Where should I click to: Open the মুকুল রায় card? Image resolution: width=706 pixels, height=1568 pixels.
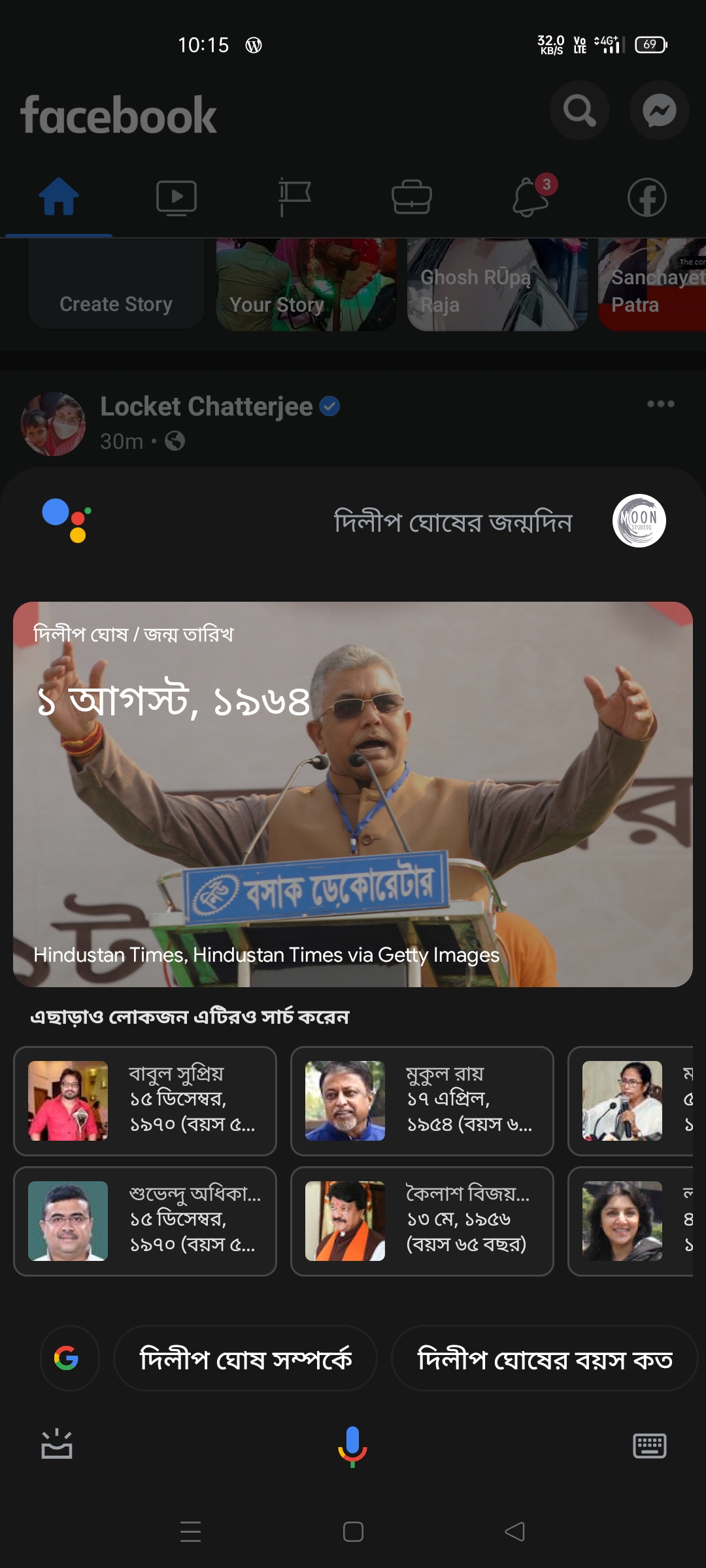422,1101
